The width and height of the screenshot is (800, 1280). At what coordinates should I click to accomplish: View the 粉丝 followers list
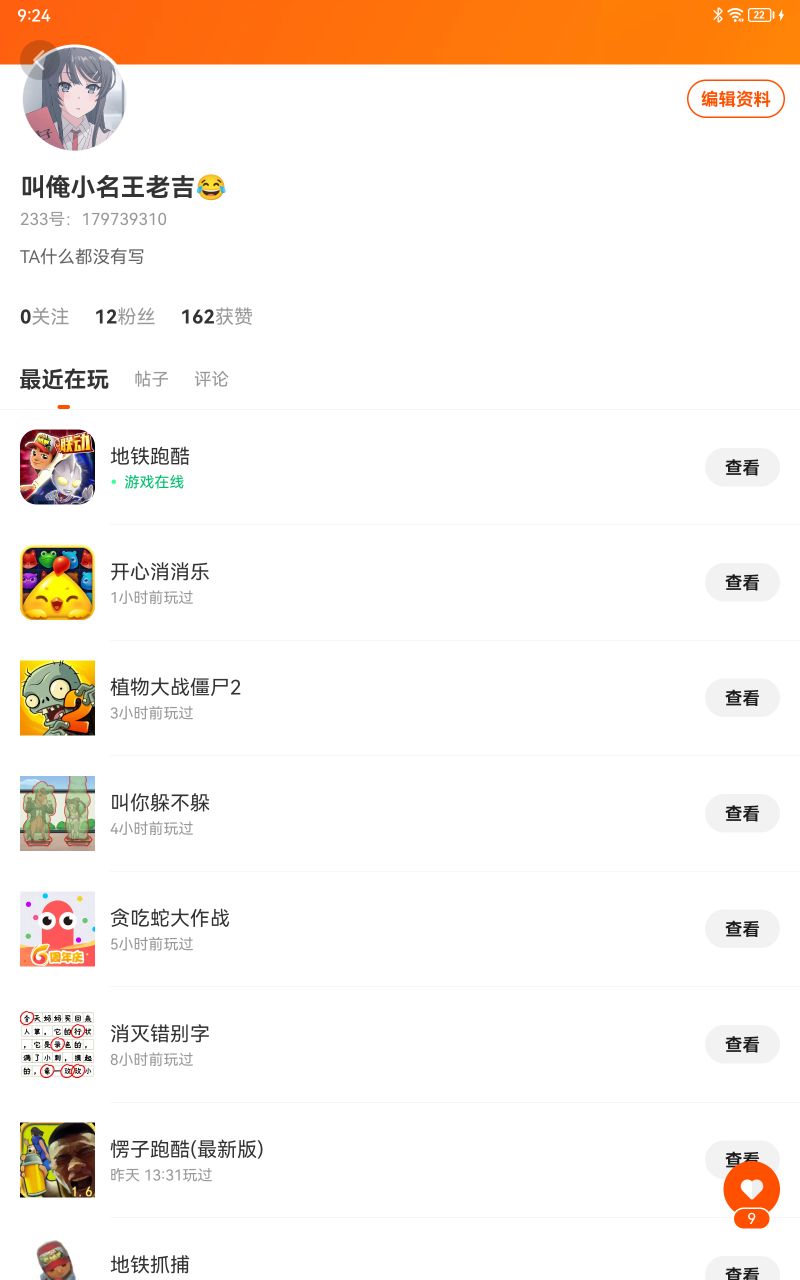click(125, 317)
